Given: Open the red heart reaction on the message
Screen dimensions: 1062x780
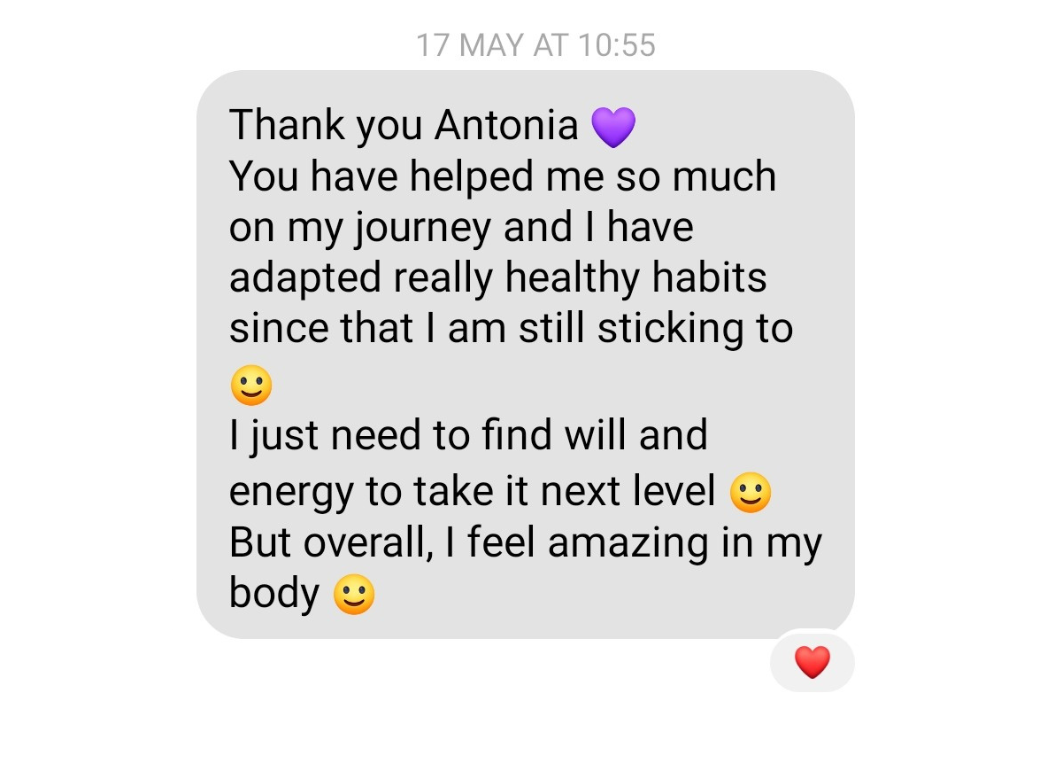Looking at the screenshot, I should coord(812,662).
